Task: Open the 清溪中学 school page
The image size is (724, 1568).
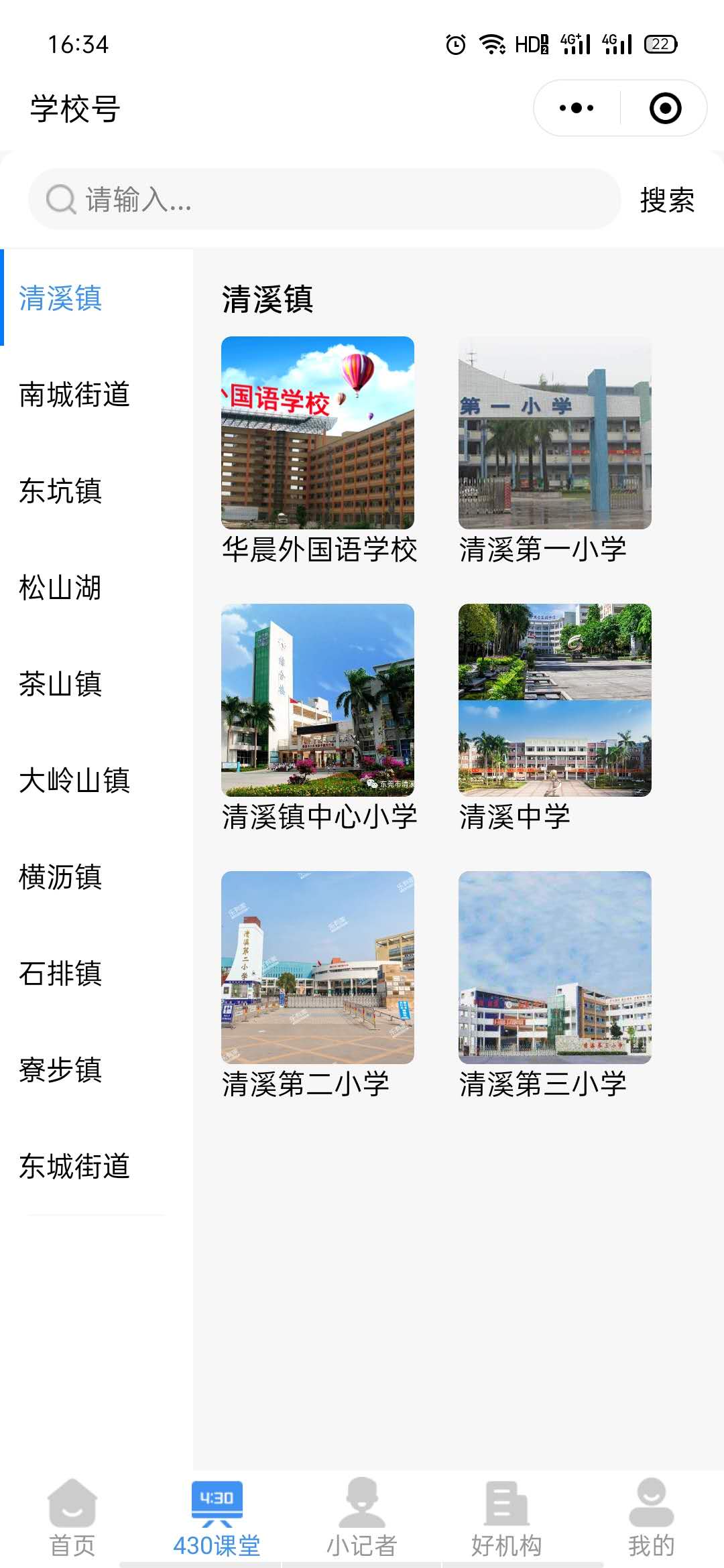Action: pos(554,699)
